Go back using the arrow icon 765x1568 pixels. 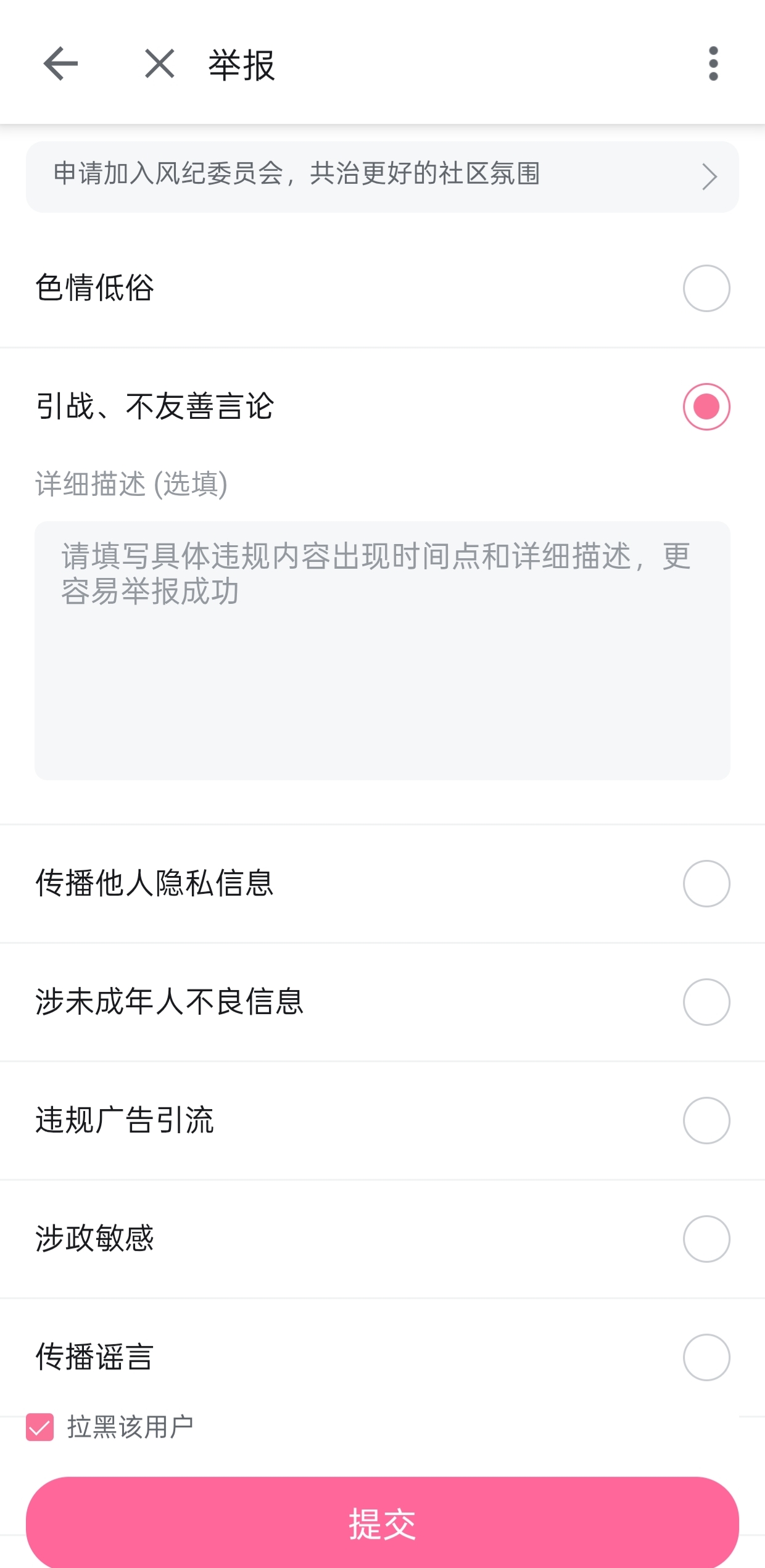coord(60,64)
